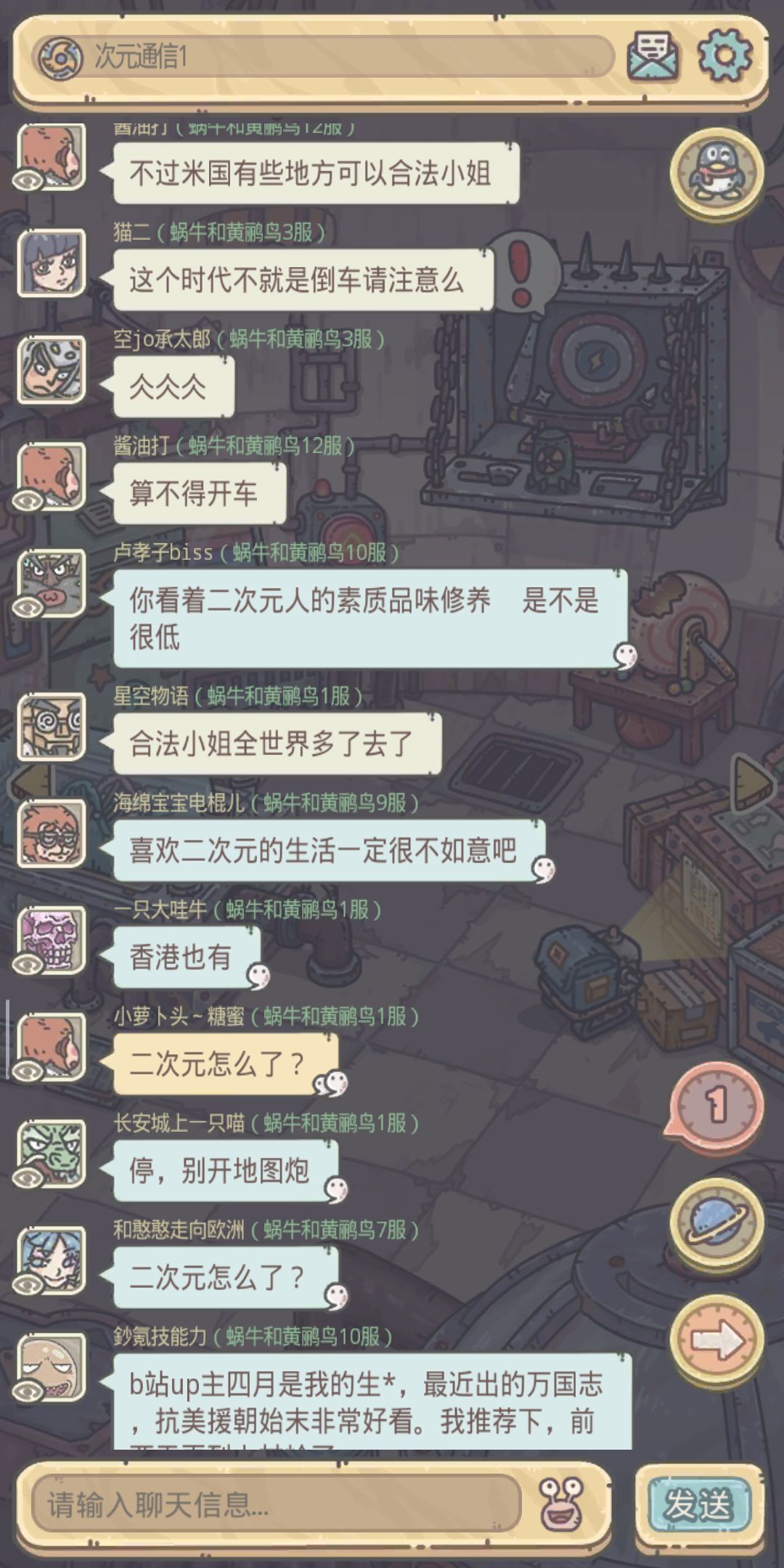
Task: Tap the 发送 send button
Action: pos(699,1505)
